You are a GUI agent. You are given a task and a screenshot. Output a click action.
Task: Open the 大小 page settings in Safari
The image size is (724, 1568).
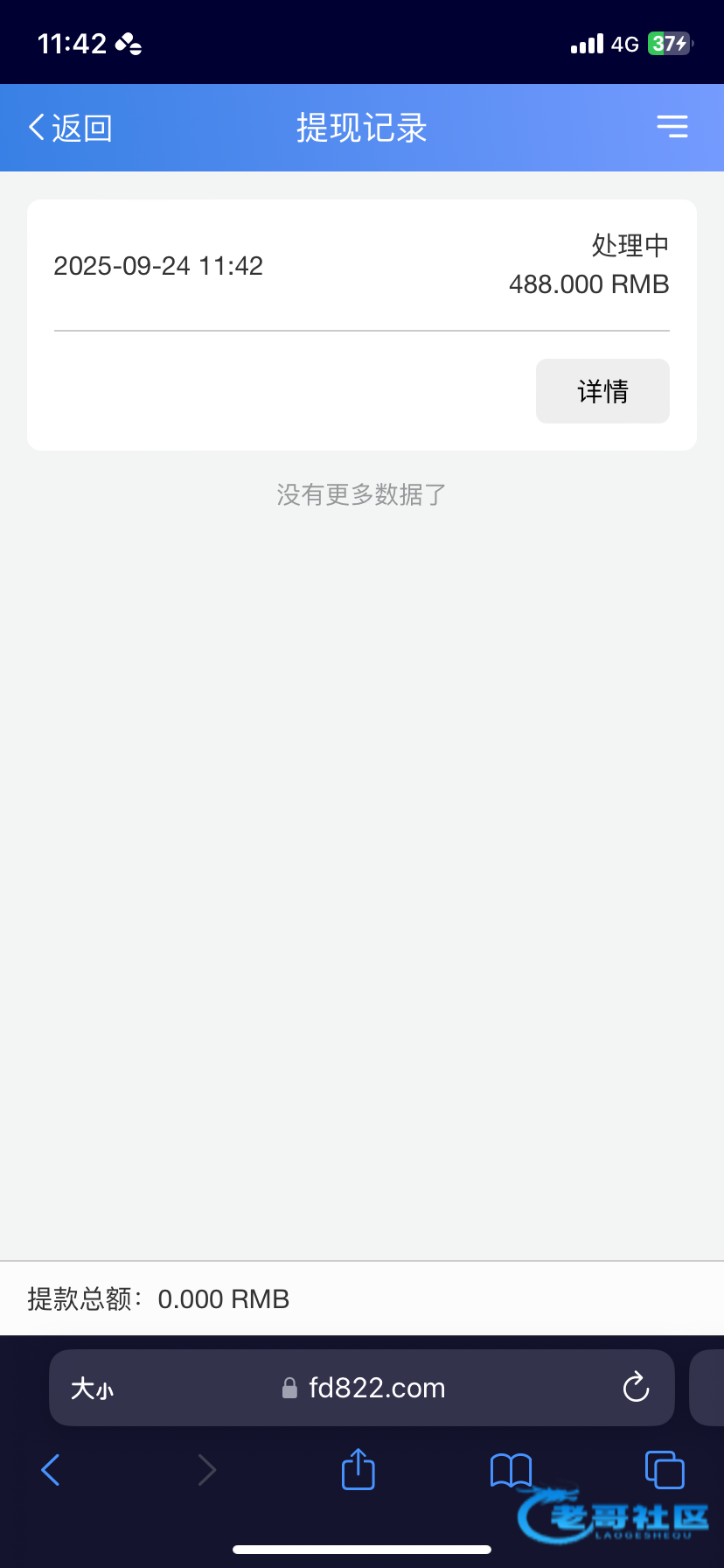(x=92, y=1389)
